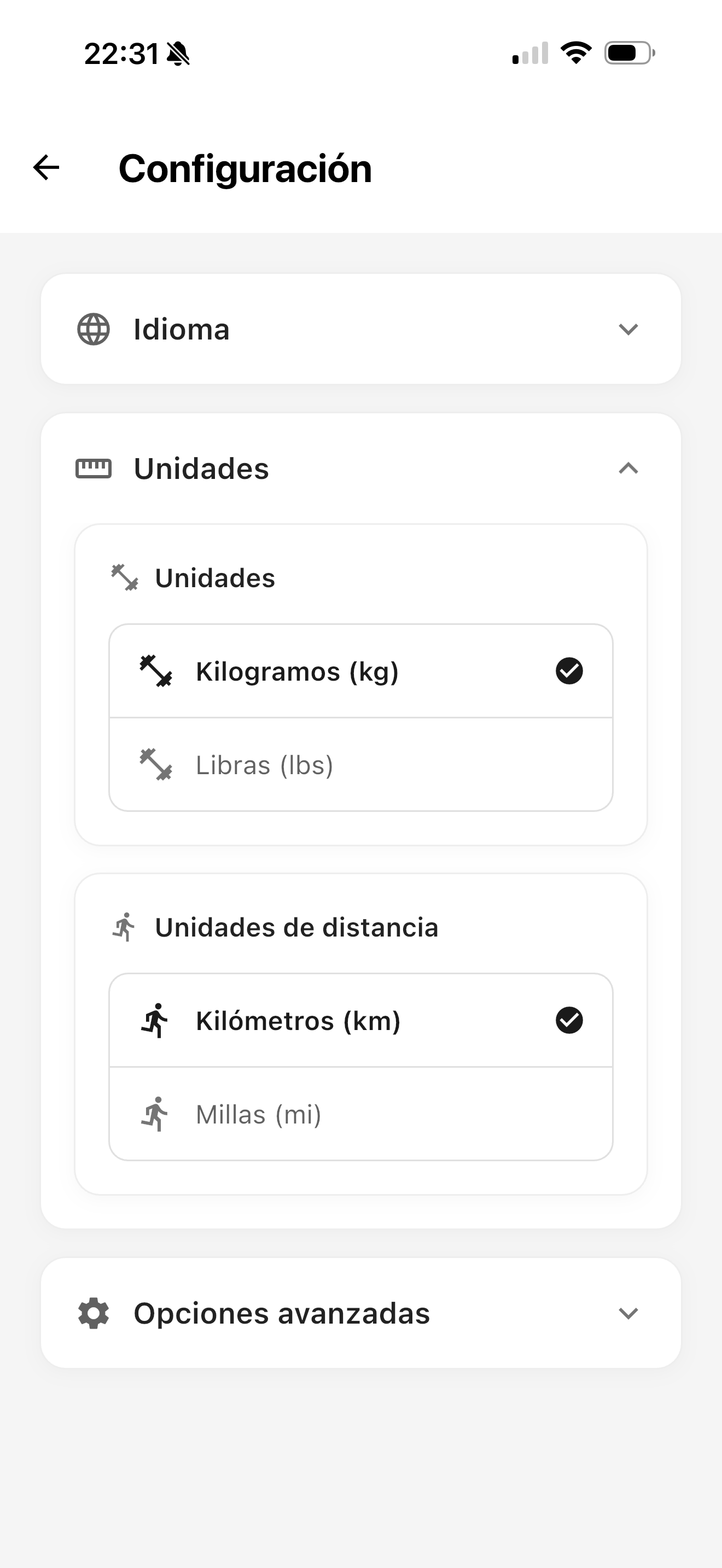Screen dimensions: 722x1568
Task: Expand the Idioma section
Action: pyautogui.click(x=360, y=329)
